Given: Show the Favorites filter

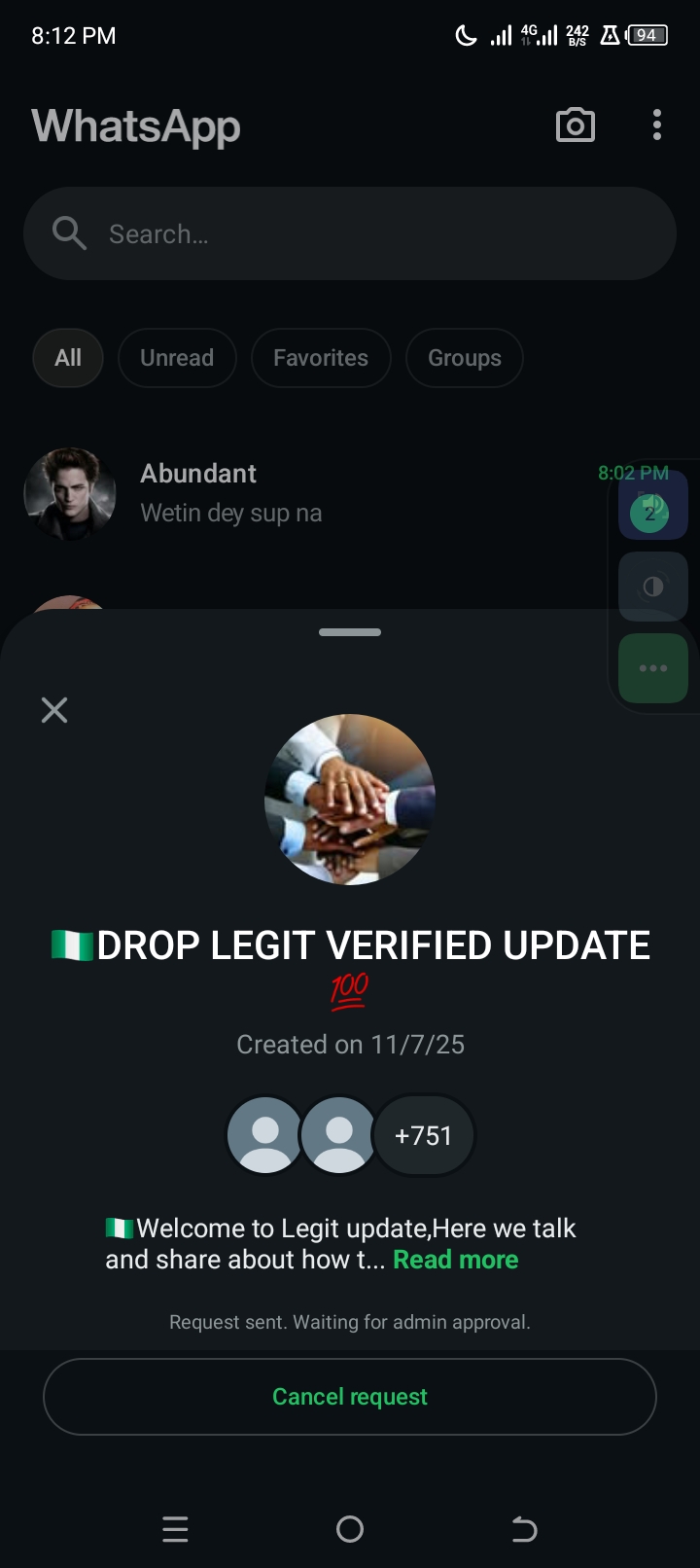Looking at the screenshot, I should 321,358.
